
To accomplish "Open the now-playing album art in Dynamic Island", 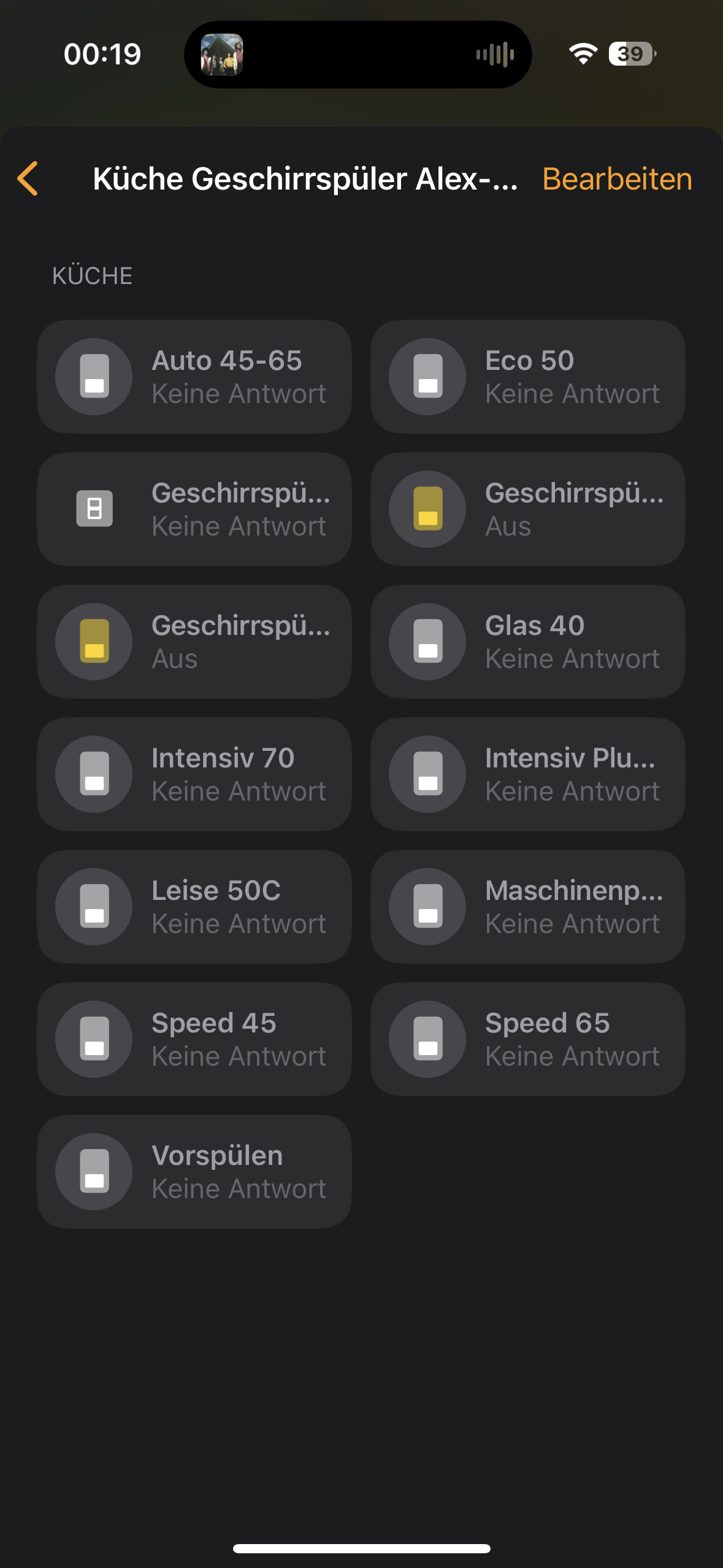I will (x=222, y=55).
